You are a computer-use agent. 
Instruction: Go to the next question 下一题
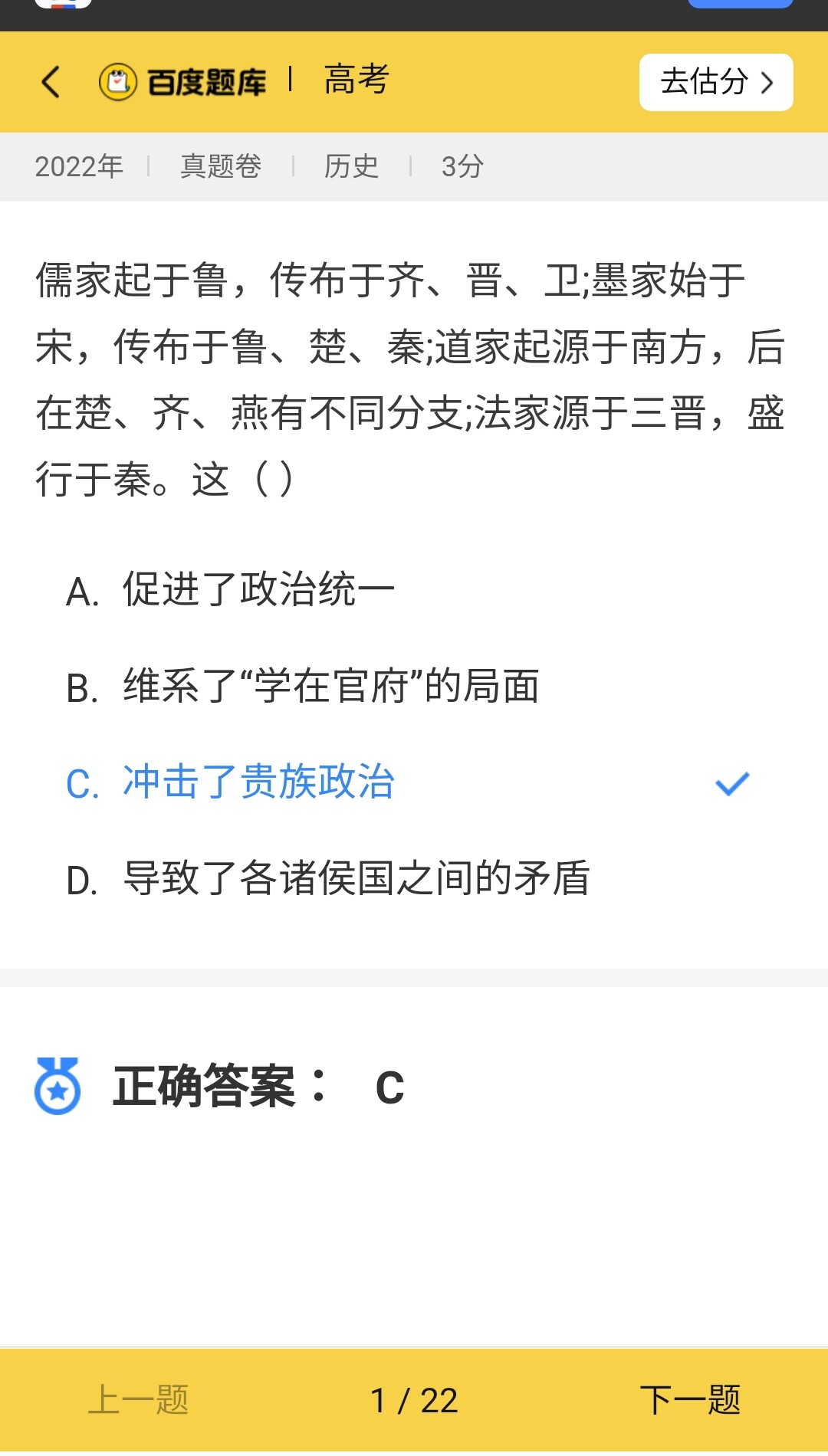689,1400
